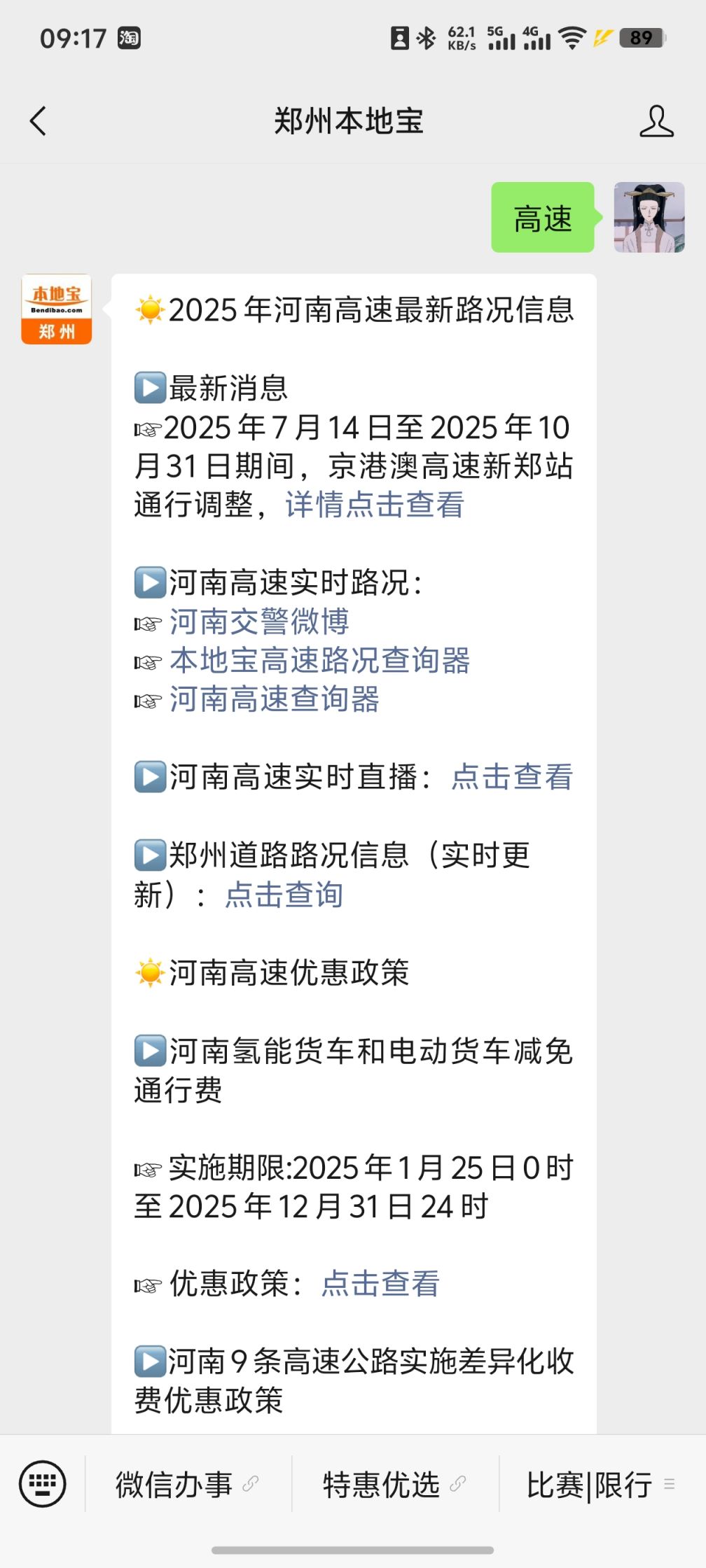Open the 河南交警微博 link
Screen dimensions: 706x1568
point(259,622)
